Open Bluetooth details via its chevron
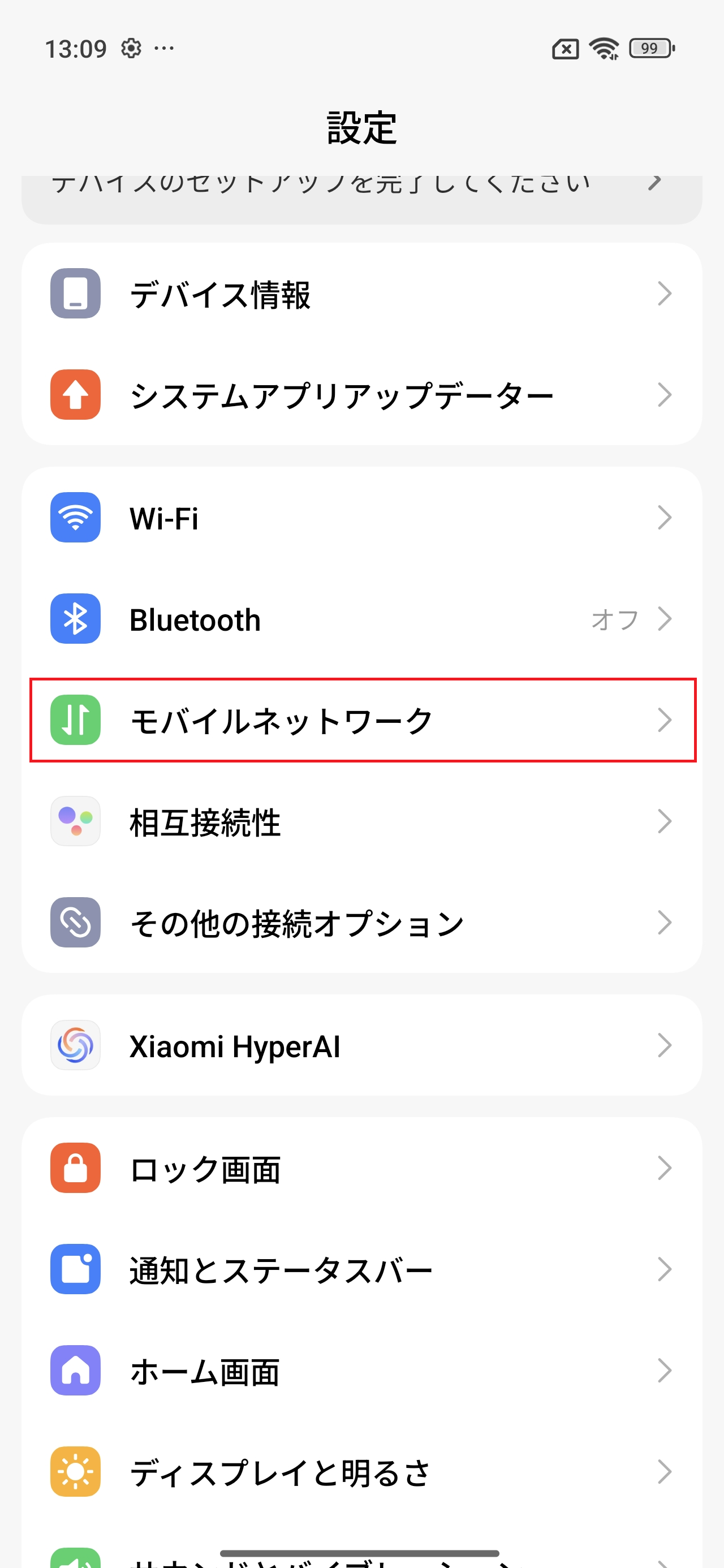Image resolution: width=724 pixels, height=1568 pixels. click(666, 619)
